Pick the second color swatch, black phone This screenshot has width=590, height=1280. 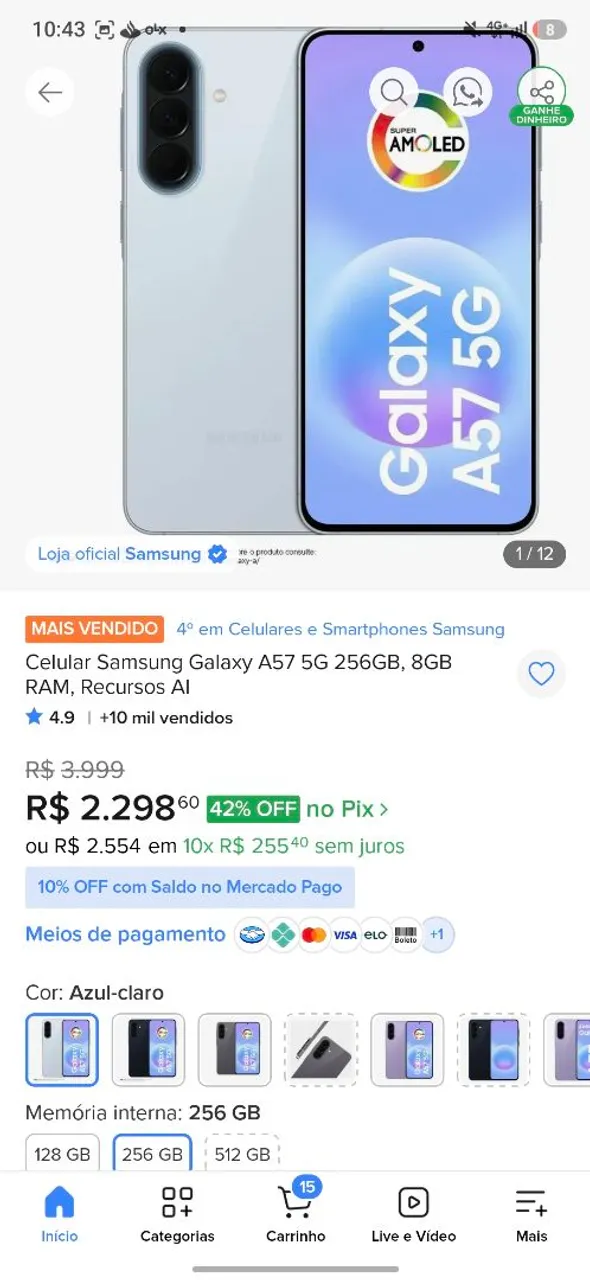click(x=148, y=1050)
